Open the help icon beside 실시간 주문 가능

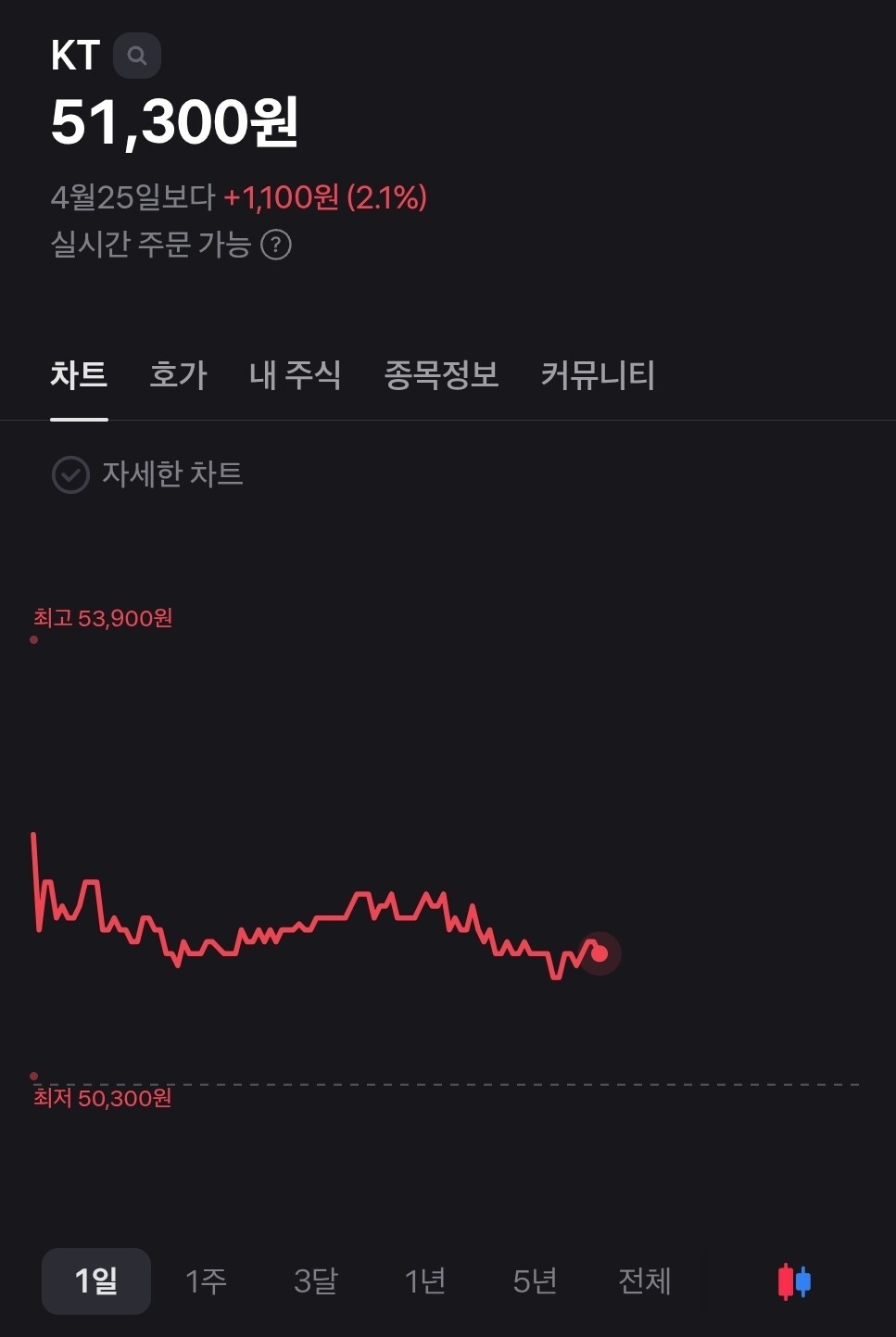point(276,245)
